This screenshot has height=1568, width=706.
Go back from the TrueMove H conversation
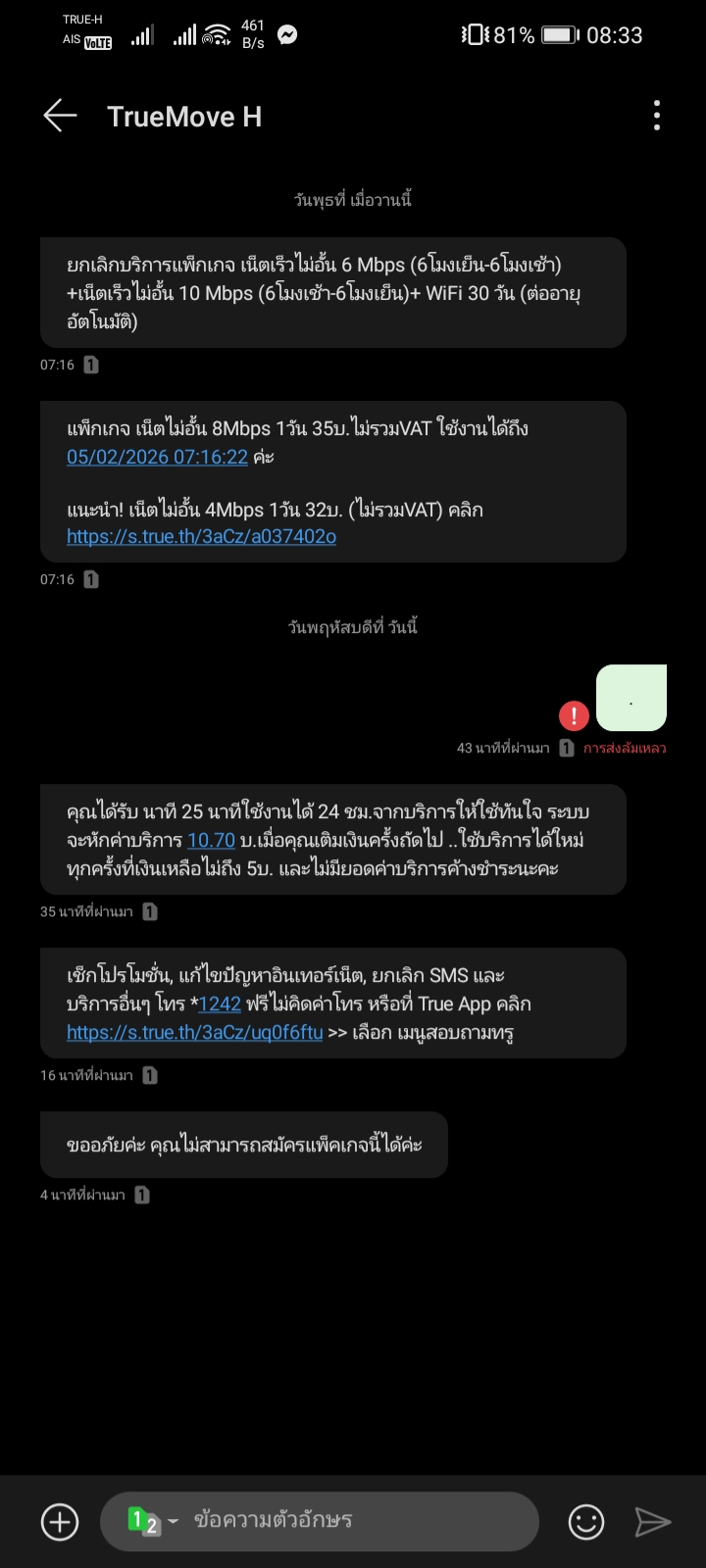click(60, 116)
